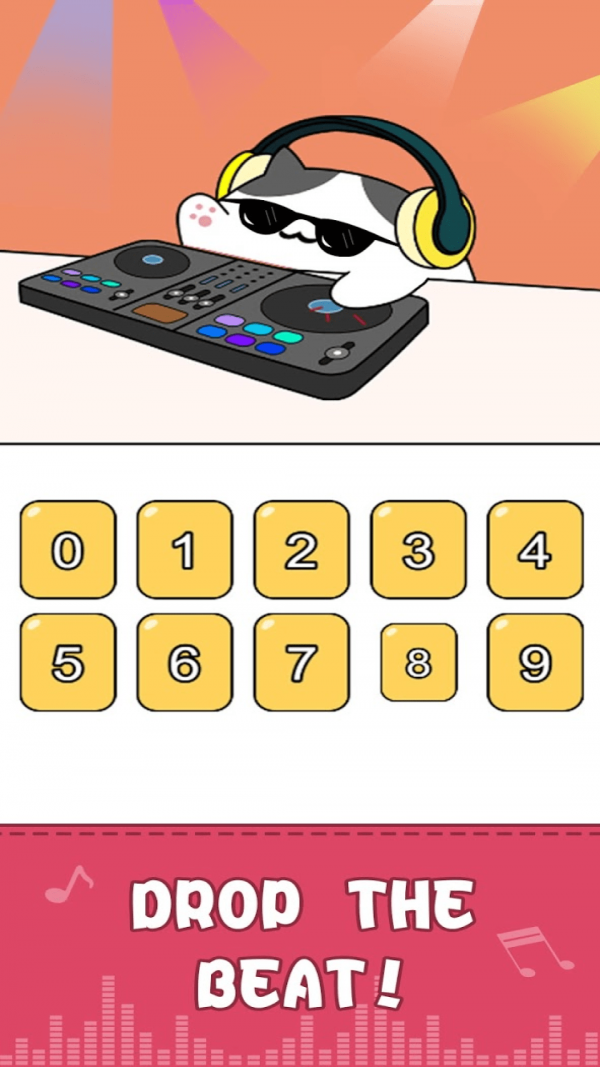Hit the number 9 pad
Image resolution: width=600 pixels, height=1067 pixels.
click(x=535, y=662)
